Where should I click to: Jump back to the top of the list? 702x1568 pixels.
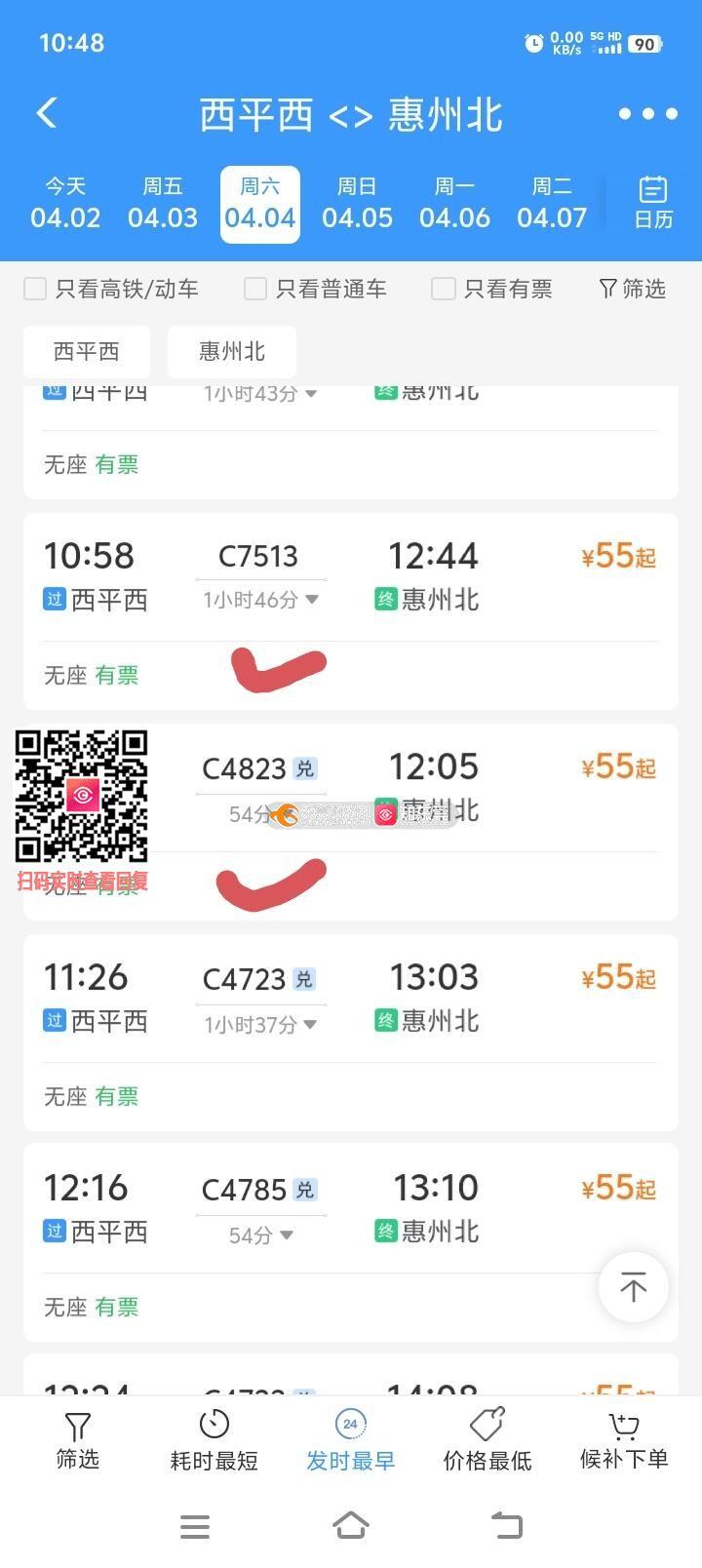tap(633, 1287)
